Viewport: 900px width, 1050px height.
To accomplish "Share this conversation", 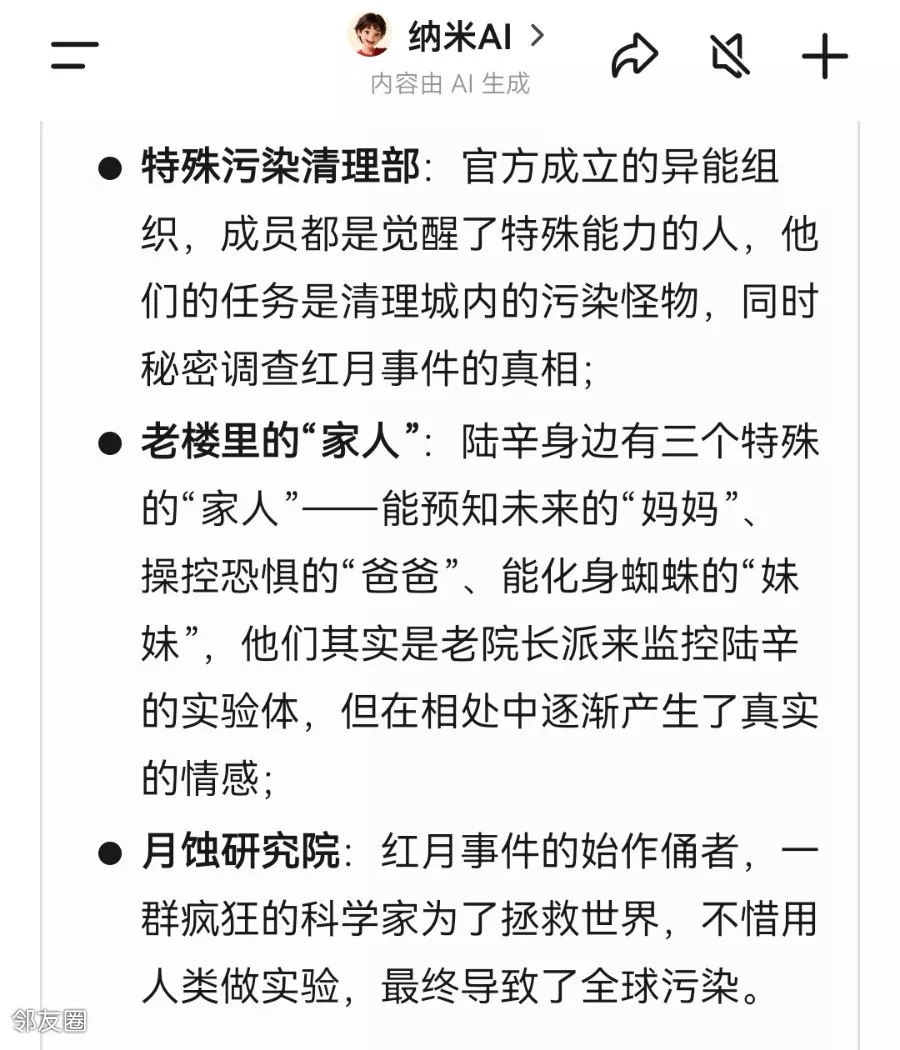I will [x=634, y=56].
